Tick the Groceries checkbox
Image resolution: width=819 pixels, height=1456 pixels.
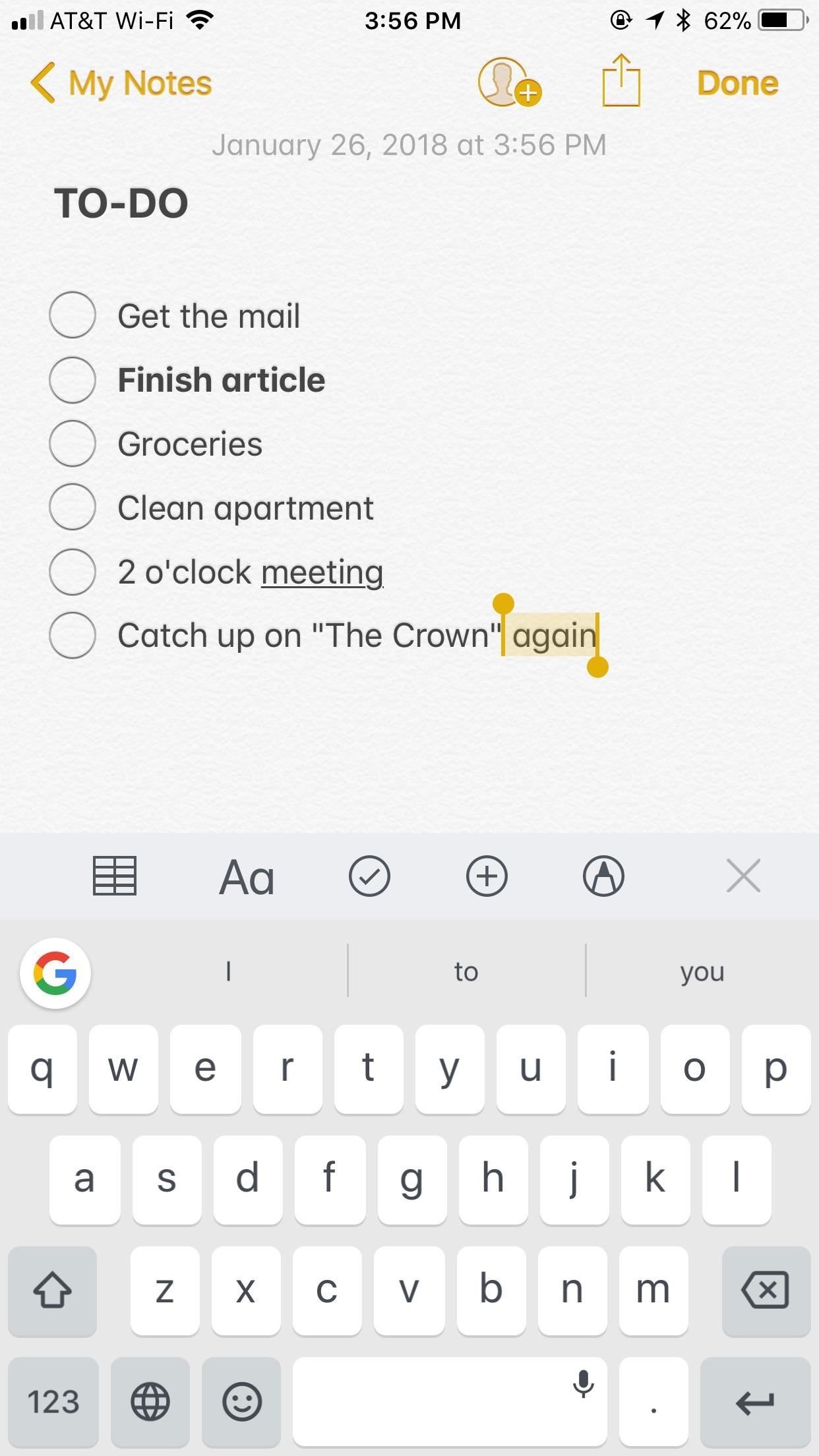(73, 444)
